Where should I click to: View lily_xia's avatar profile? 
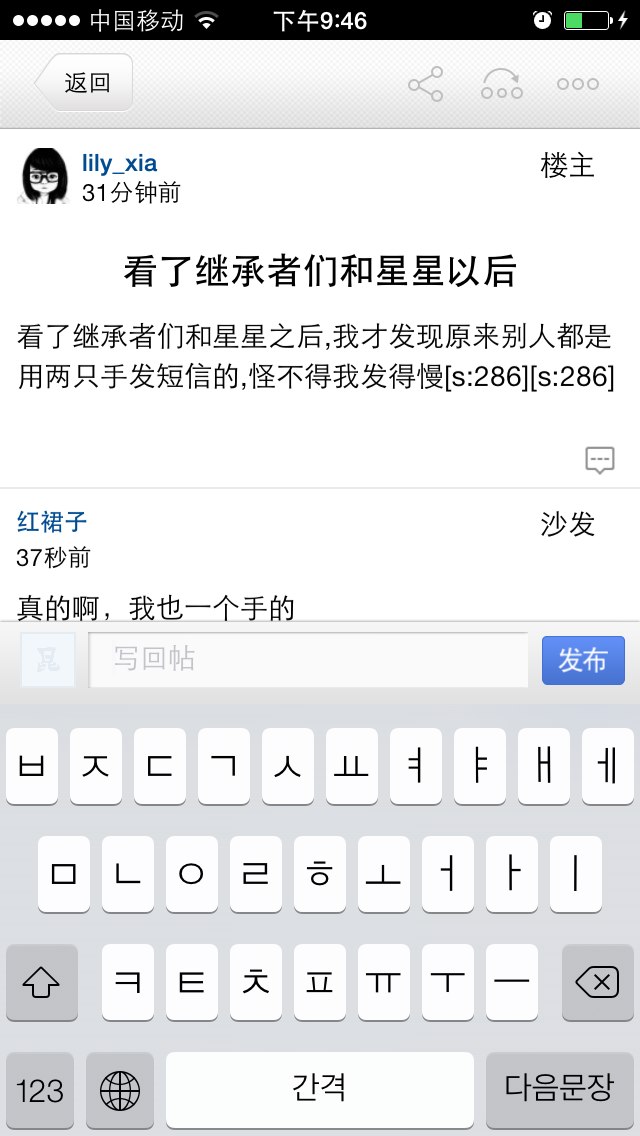tap(44, 176)
